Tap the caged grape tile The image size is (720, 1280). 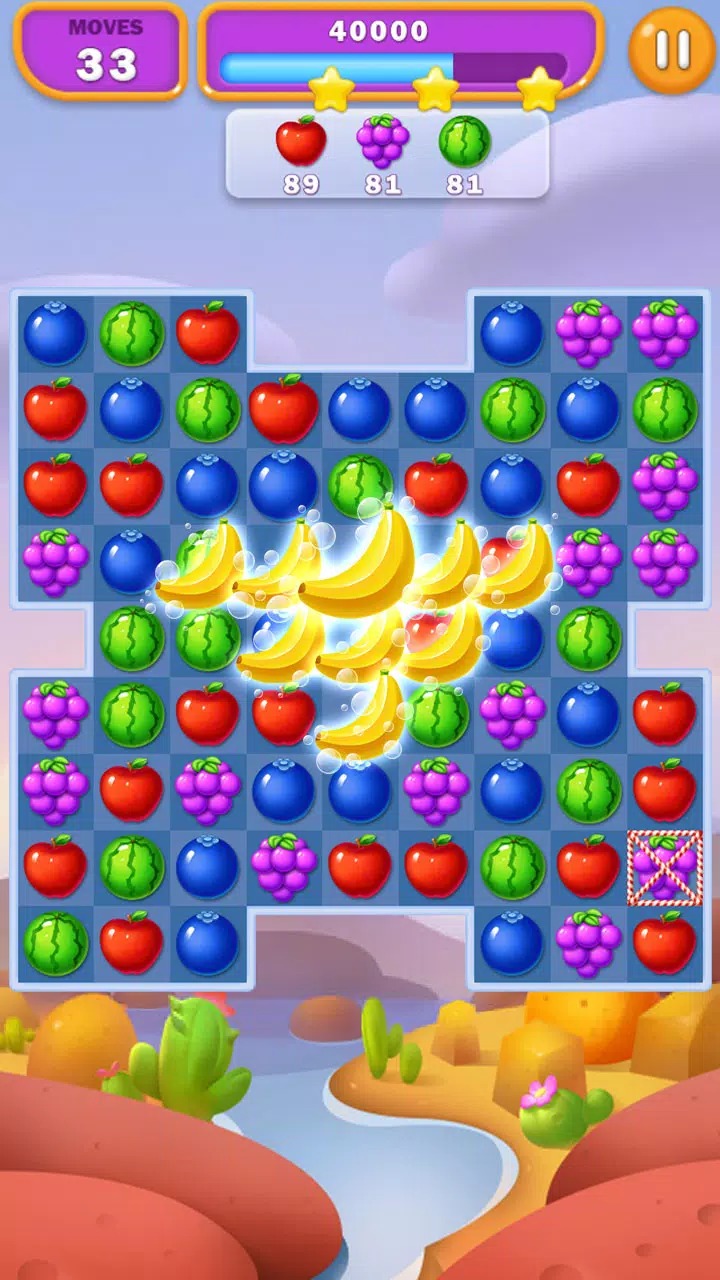(x=664, y=867)
